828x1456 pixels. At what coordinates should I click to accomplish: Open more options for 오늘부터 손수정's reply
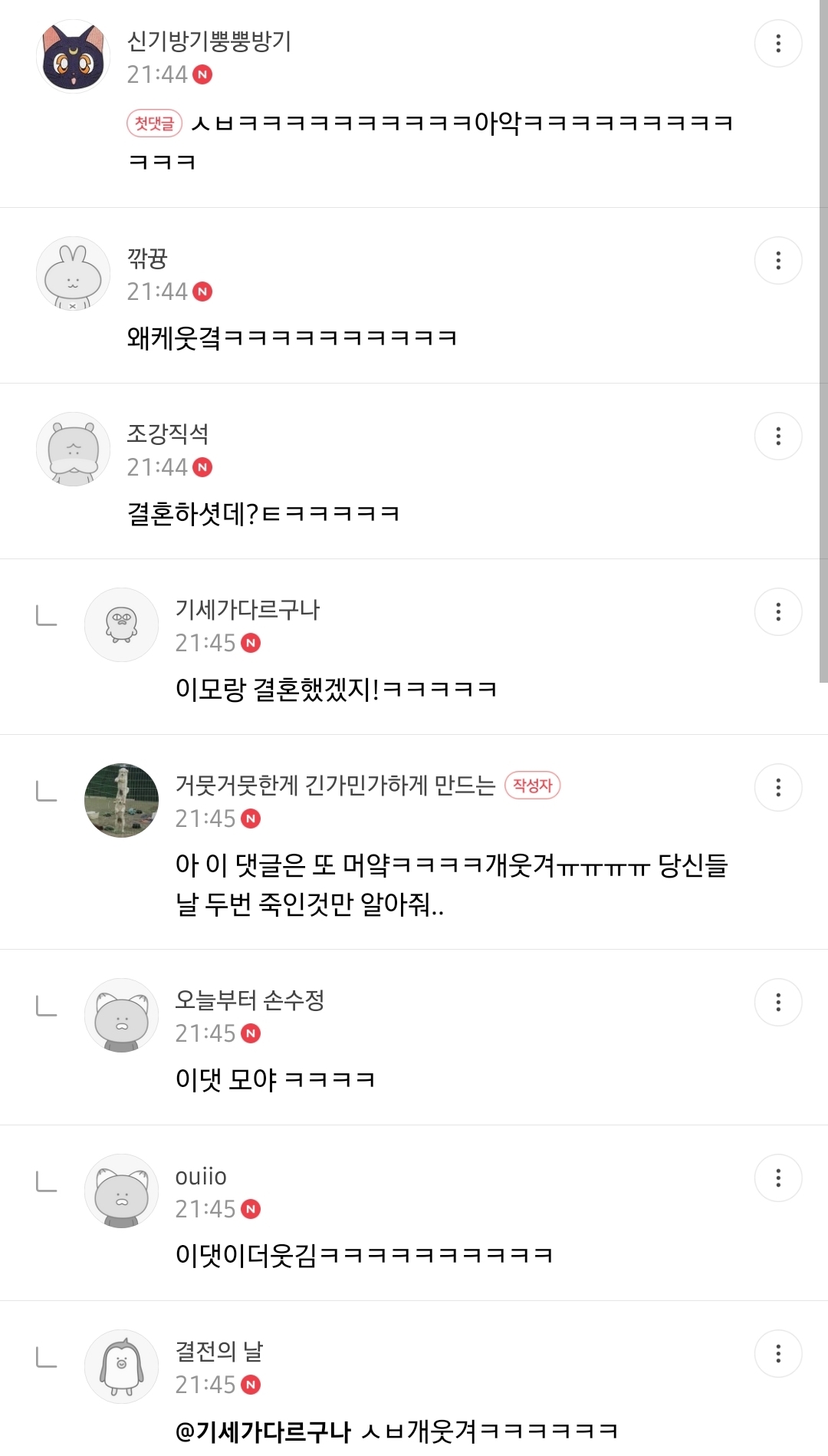[778, 1003]
